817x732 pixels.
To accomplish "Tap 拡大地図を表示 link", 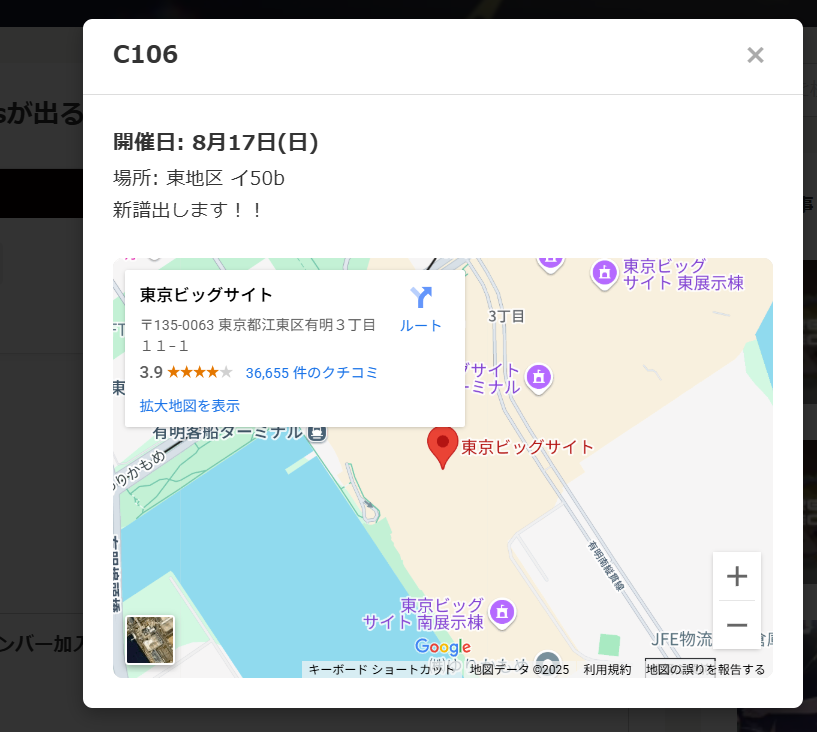I will (189, 405).
